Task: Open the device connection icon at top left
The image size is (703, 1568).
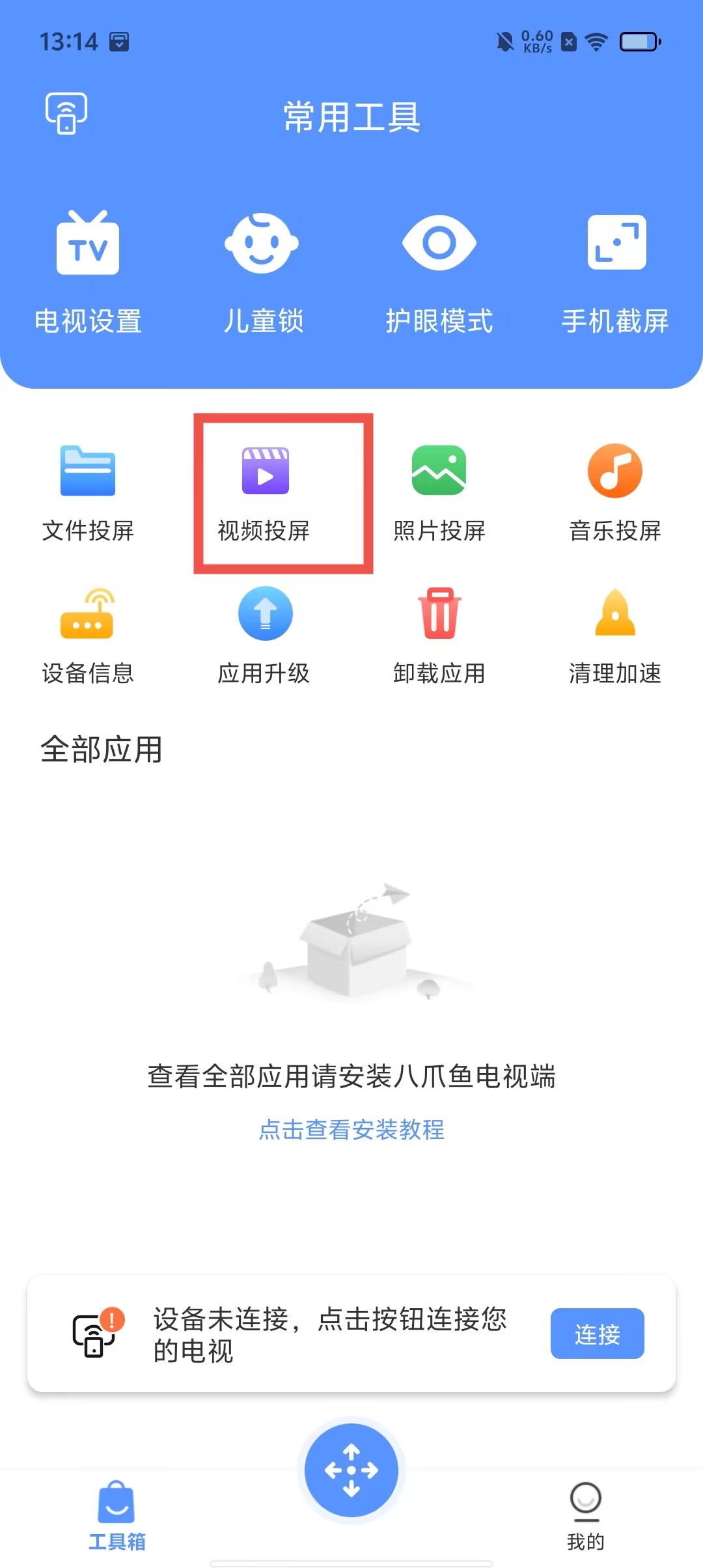Action: 66,113
